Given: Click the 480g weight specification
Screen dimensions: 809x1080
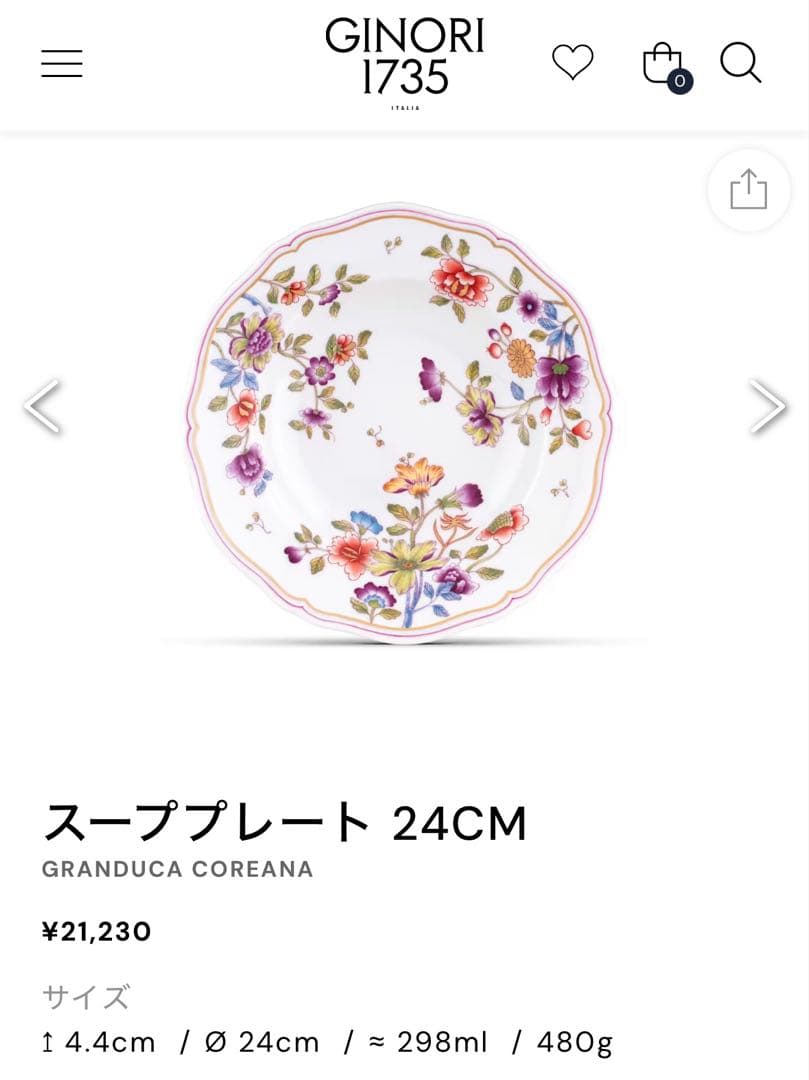Looking at the screenshot, I should coord(576,1042).
